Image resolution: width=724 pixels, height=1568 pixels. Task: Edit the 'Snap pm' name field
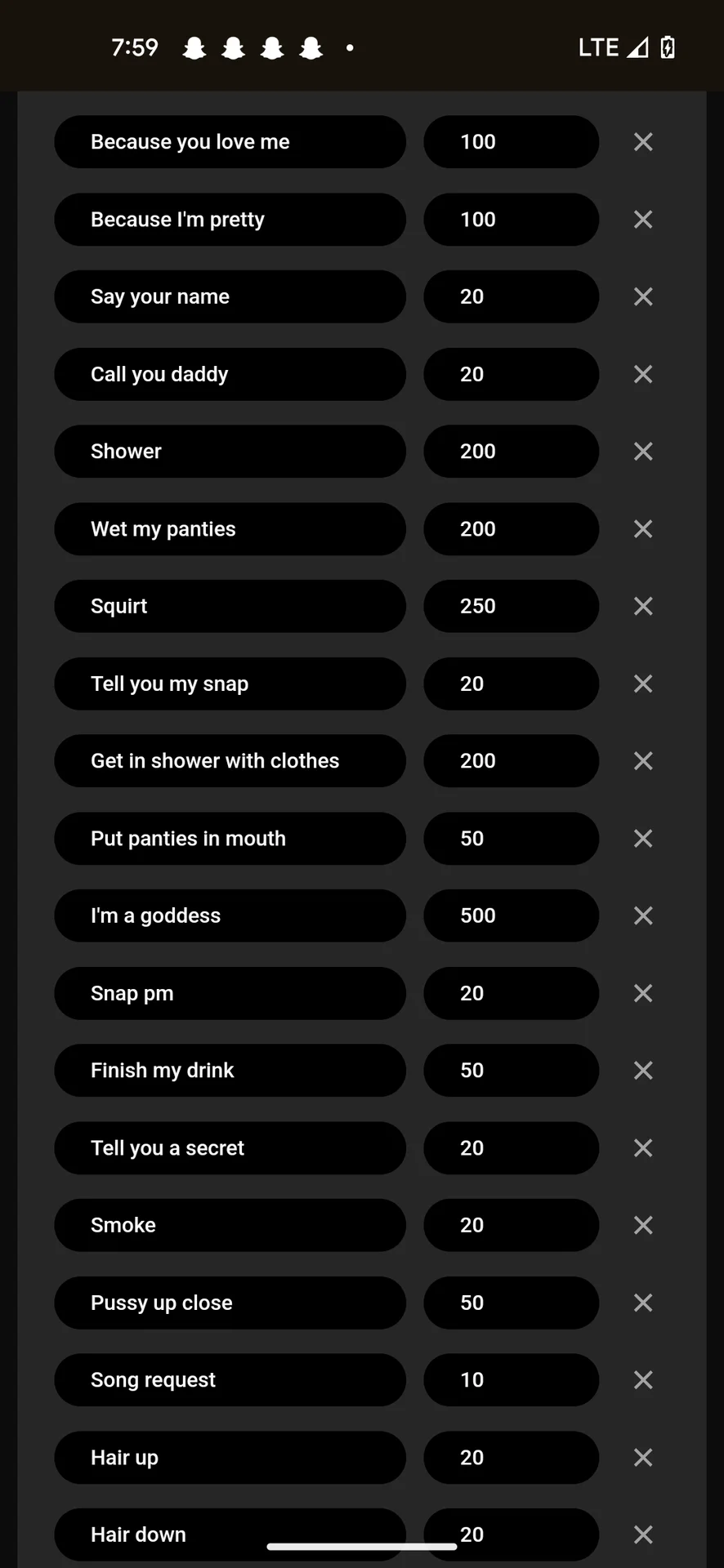[x=230, y=993]
